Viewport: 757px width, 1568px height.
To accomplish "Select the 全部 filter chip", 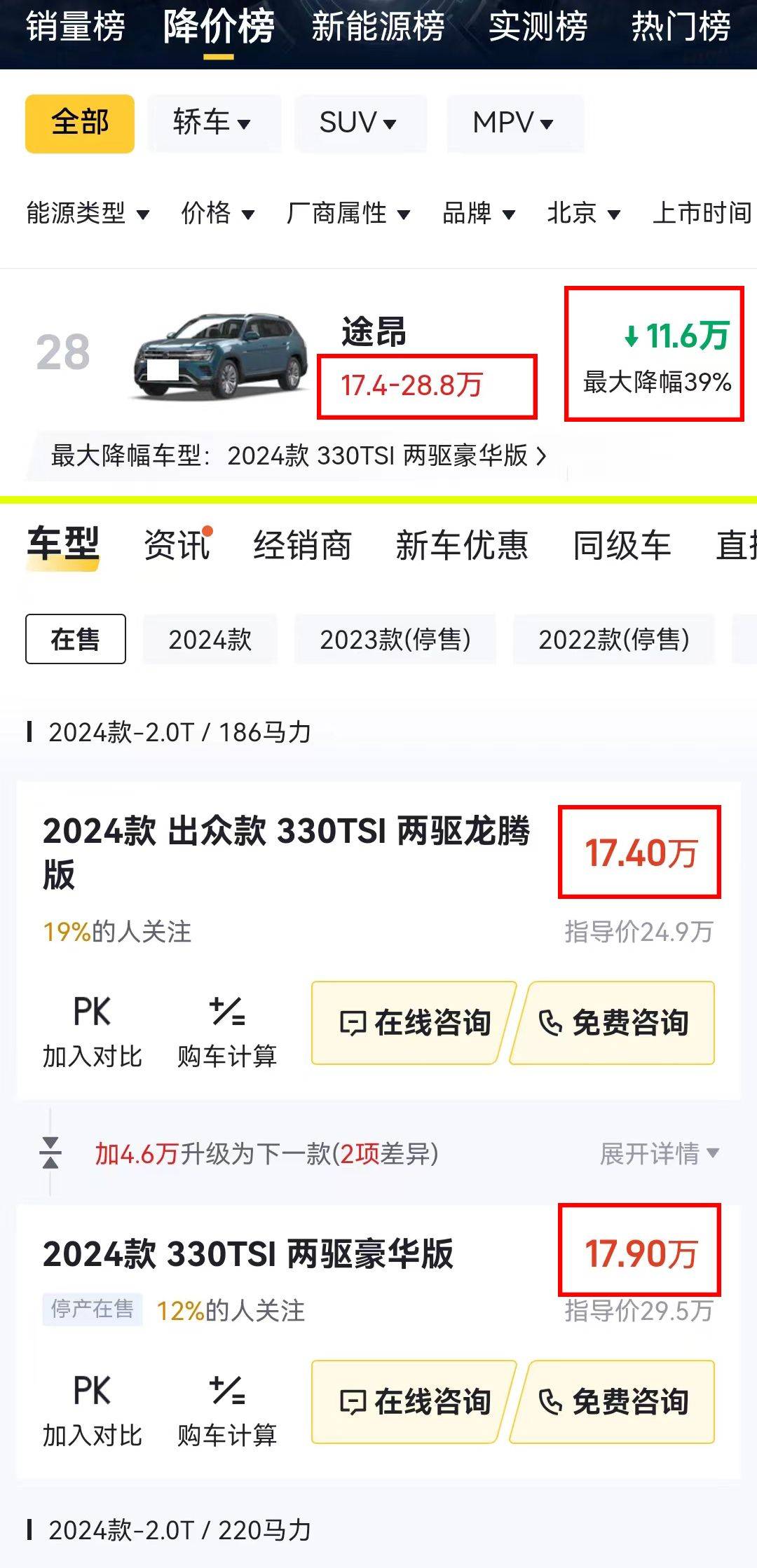I will 80,123.
